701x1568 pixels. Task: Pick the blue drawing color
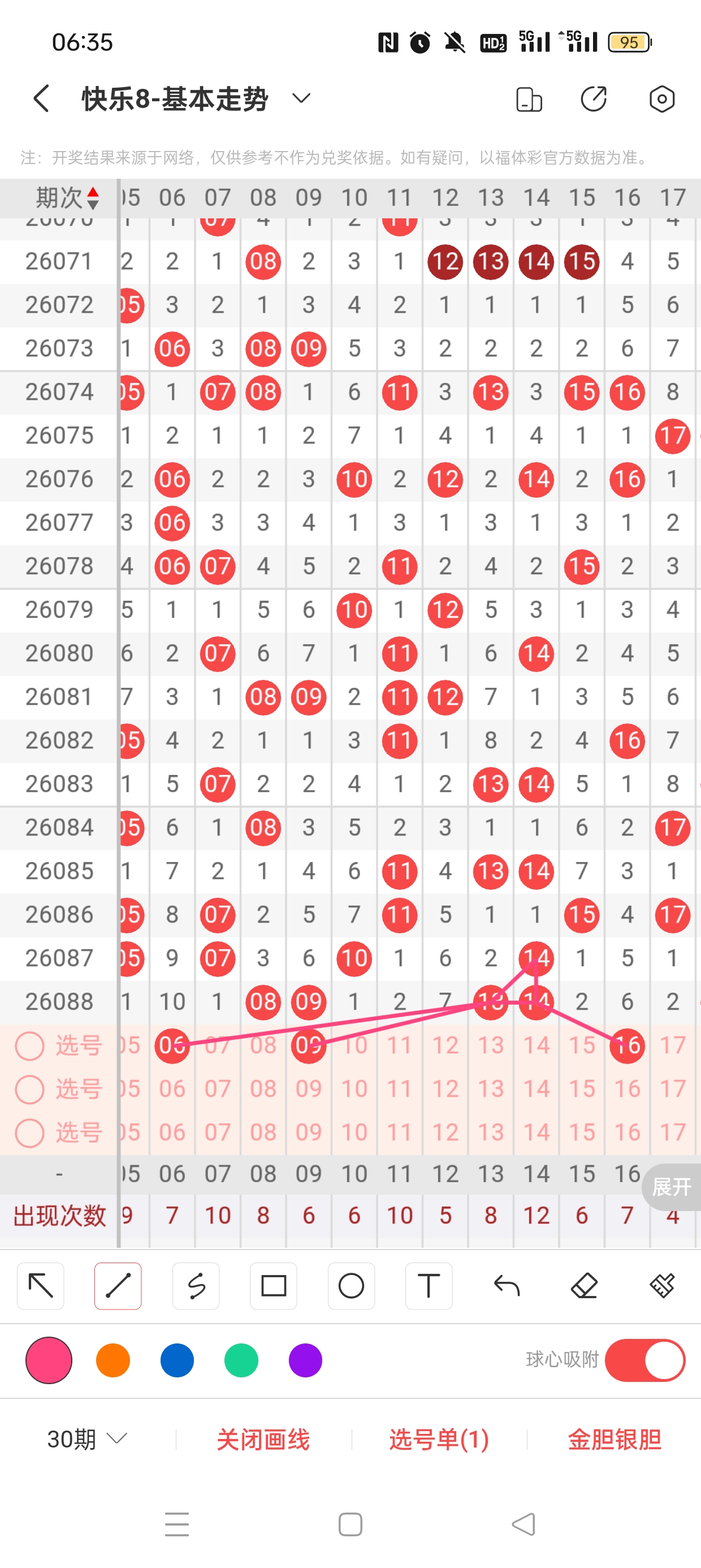coord(177,1360)
